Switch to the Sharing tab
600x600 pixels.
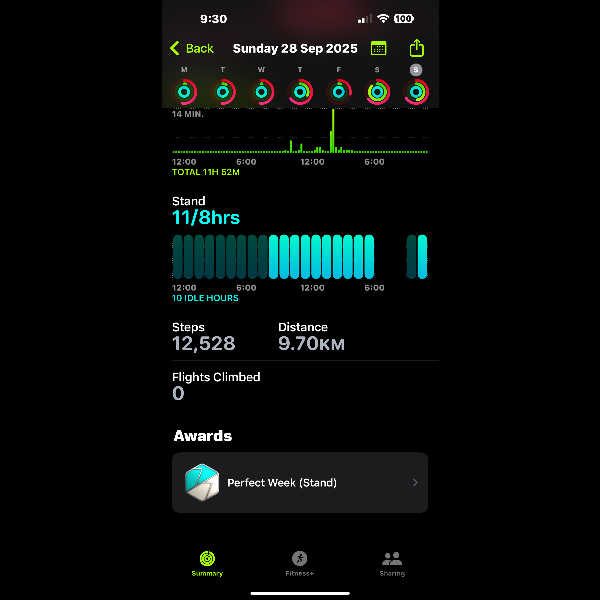pos(392,563)
